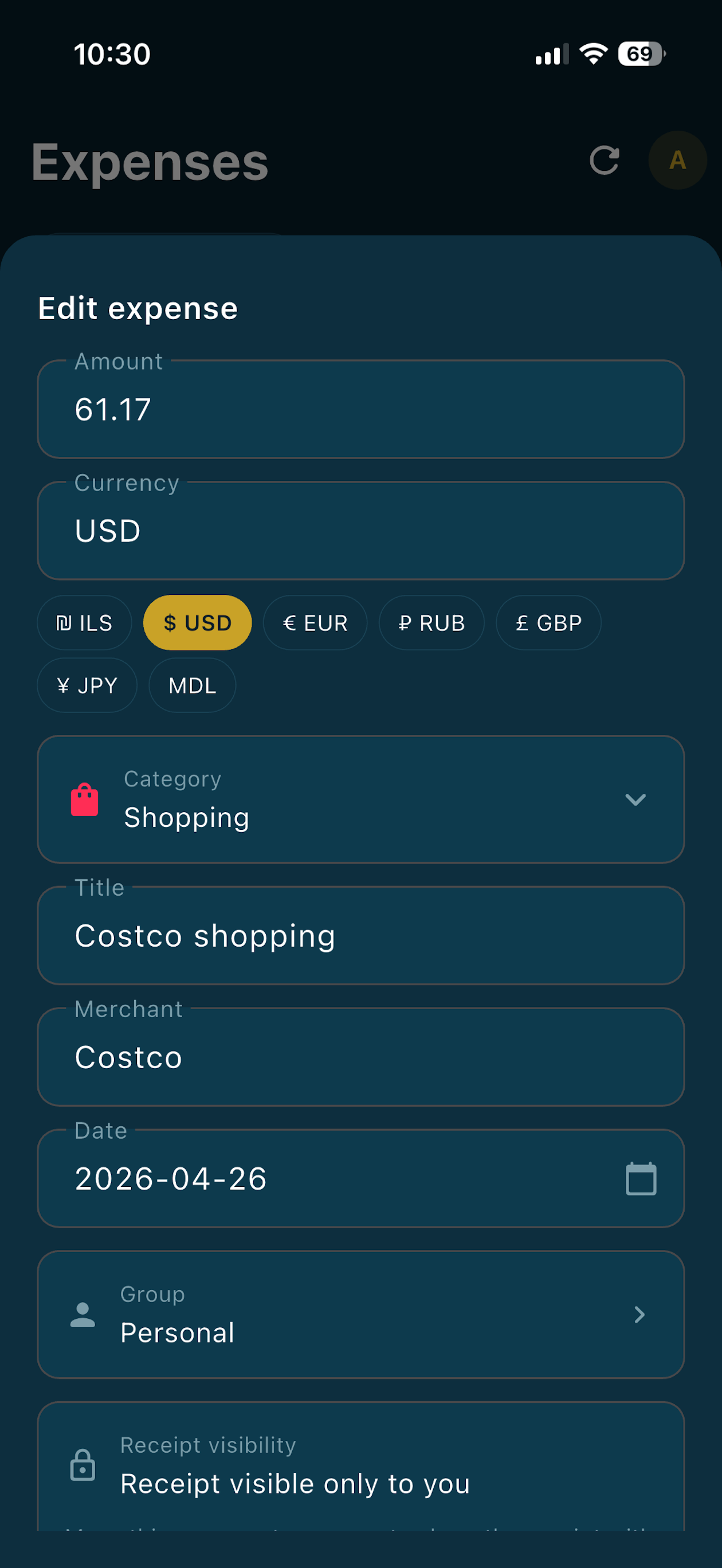
Task: Open the Group Personal selector
Action: (360, 1314)
